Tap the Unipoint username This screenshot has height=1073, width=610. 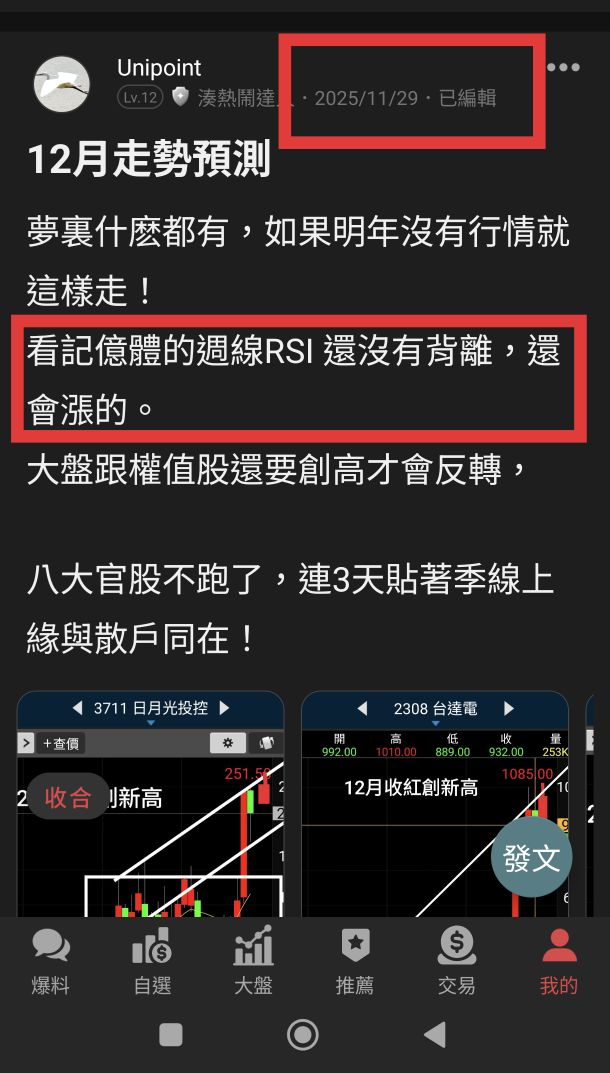[x=159, y=68]
